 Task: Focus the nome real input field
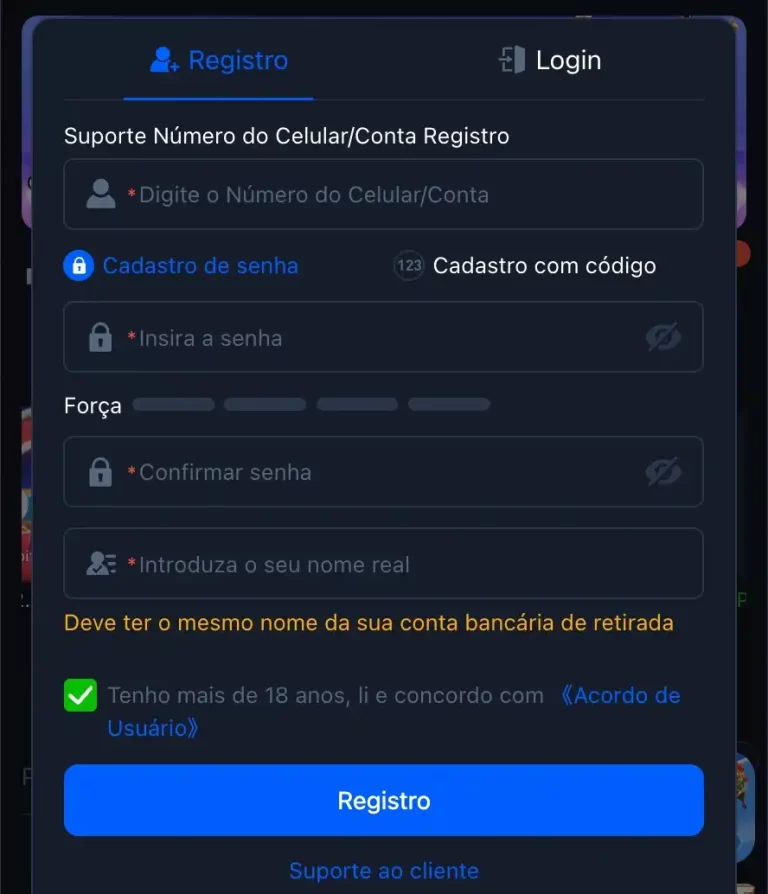pos(400,565)
